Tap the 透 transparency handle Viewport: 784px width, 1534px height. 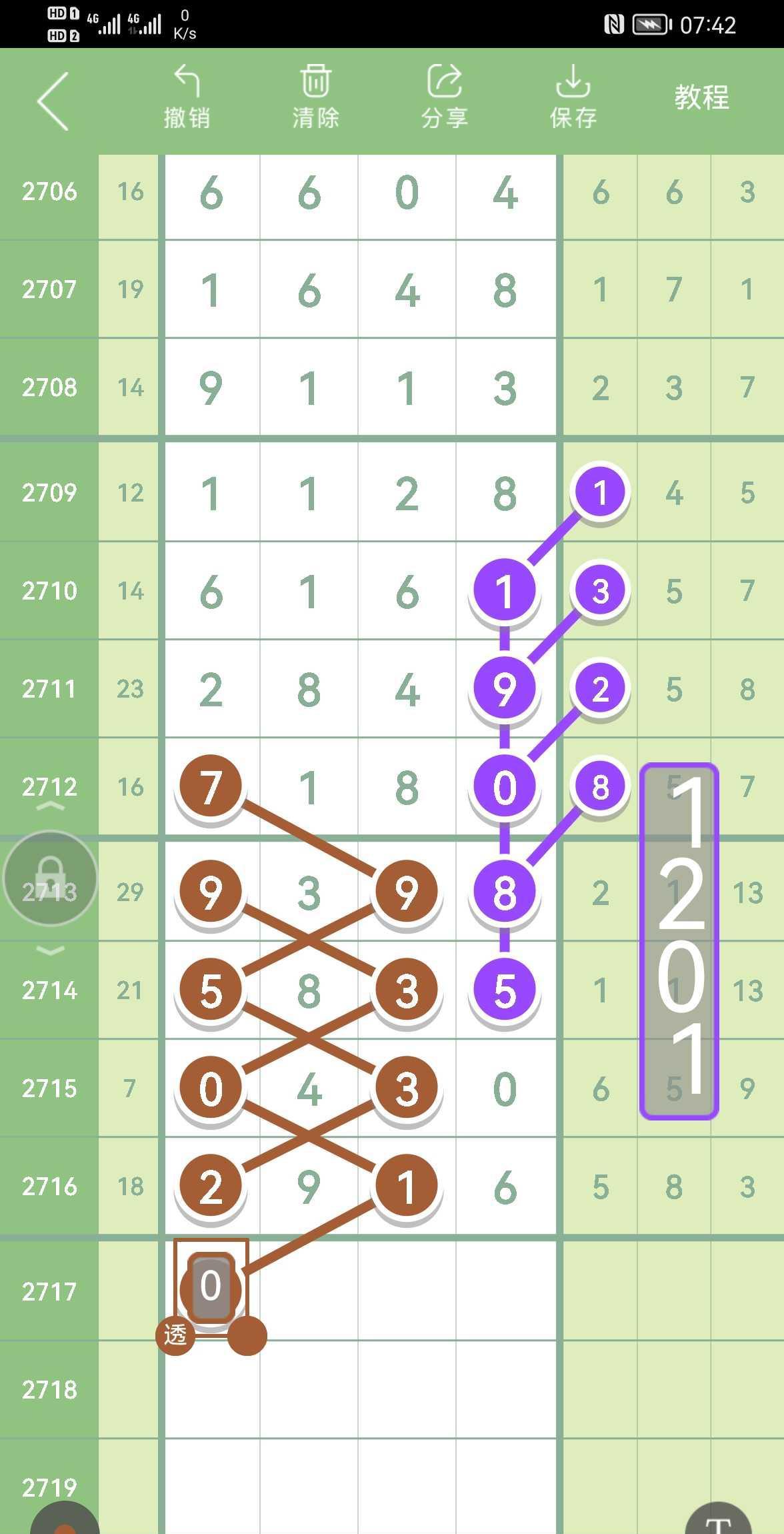tap(175, 1335)
